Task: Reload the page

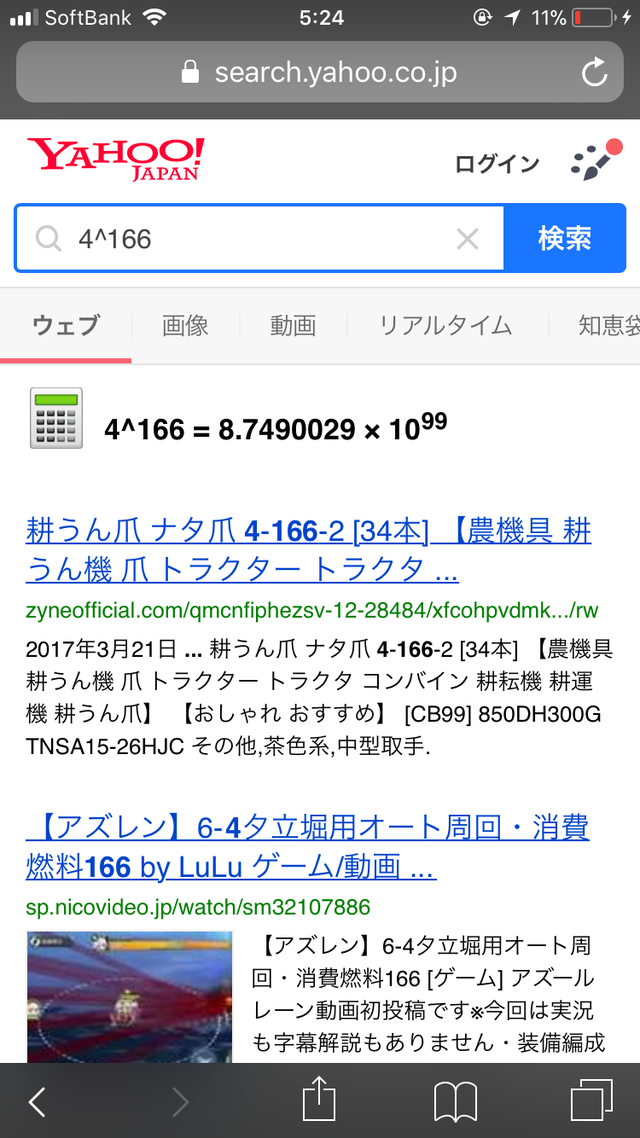Action: (x=594, y=73)
